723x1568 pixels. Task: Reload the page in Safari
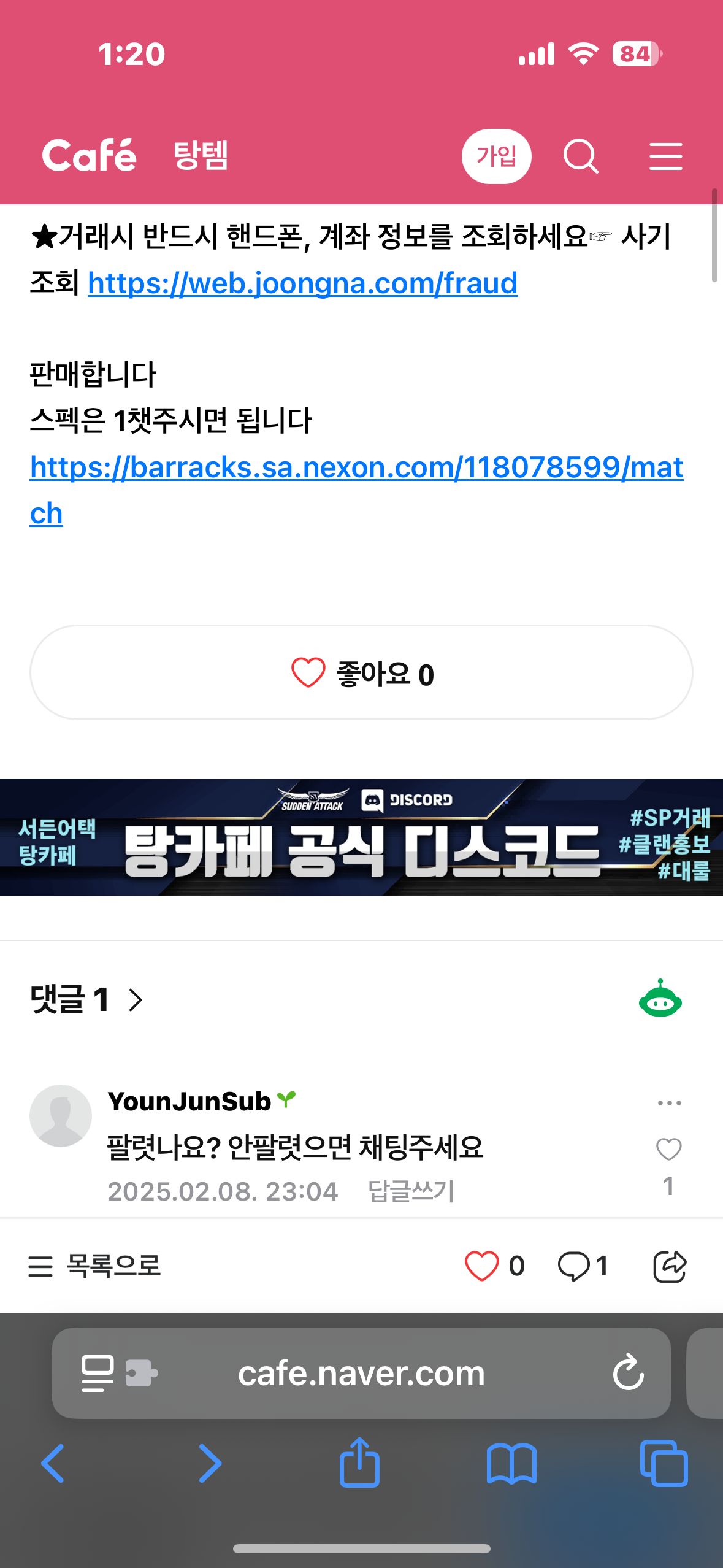tap(629, 1373)
